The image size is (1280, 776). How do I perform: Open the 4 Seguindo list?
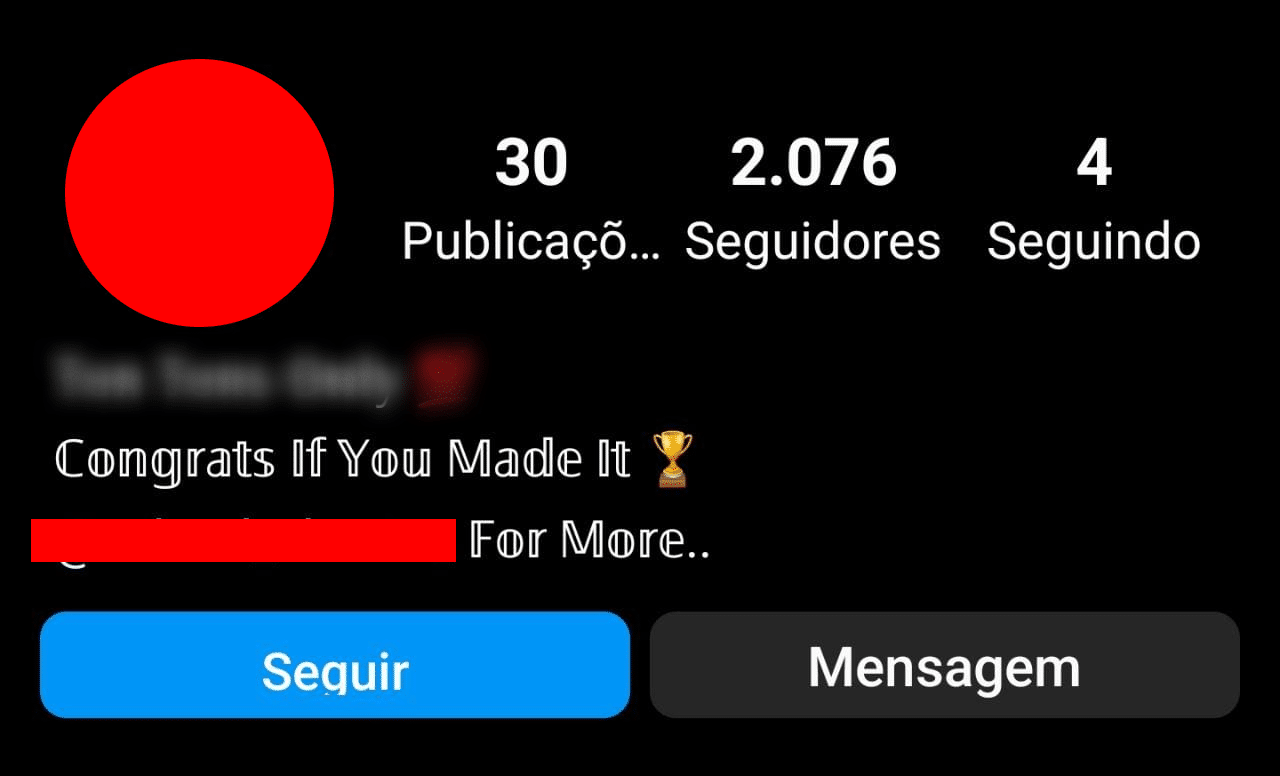point(1093,200)
